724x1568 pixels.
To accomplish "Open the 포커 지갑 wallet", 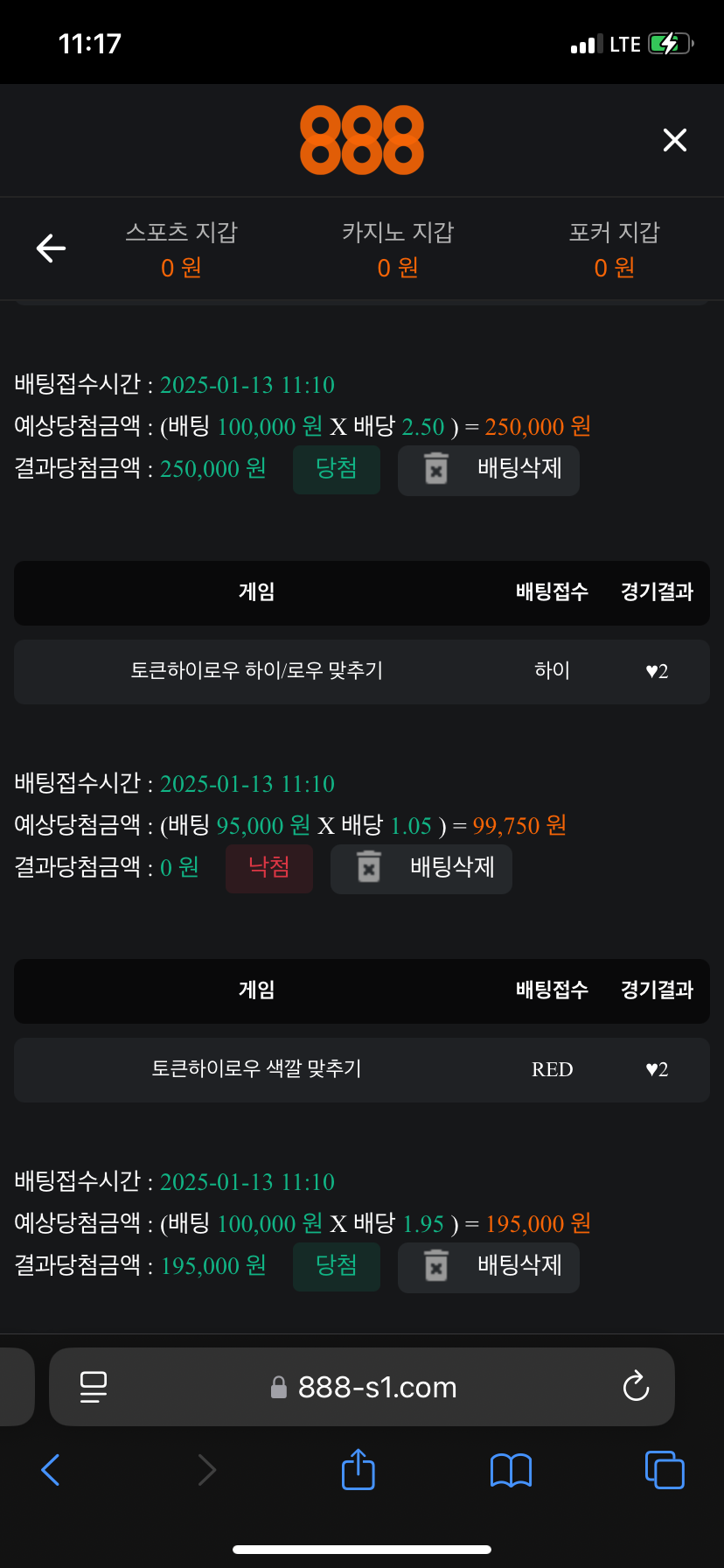I will (614, 248).
